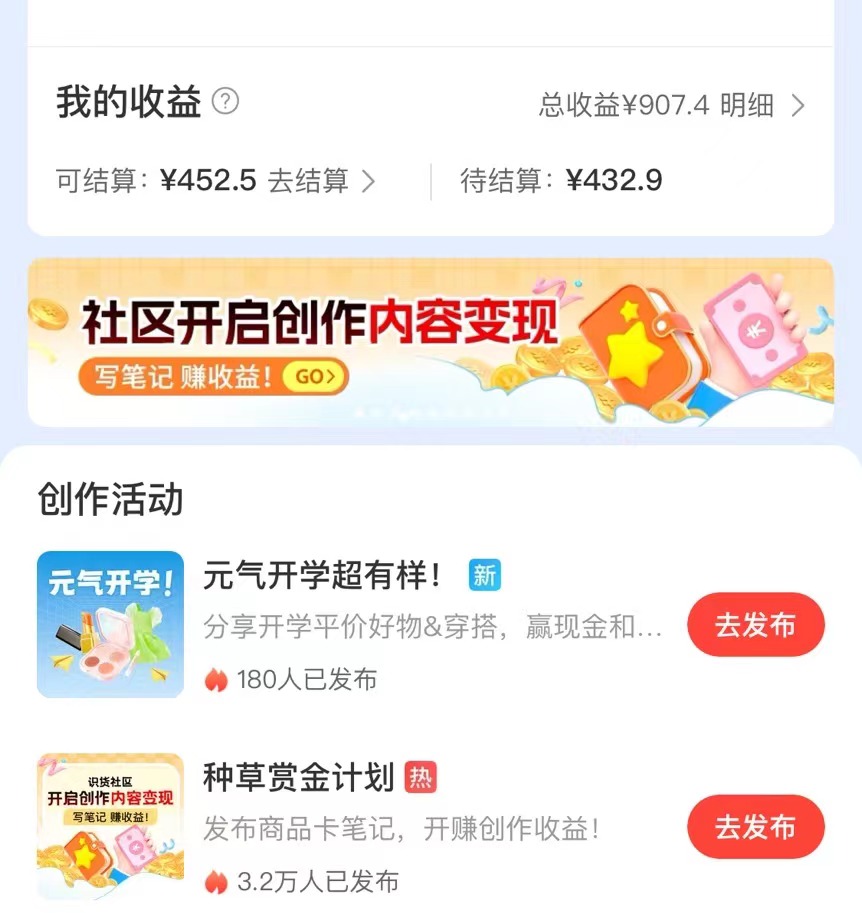Tap 去发布 for 种草赏金计划
This screenshot has width=862, height=913.
click(755, 827)
